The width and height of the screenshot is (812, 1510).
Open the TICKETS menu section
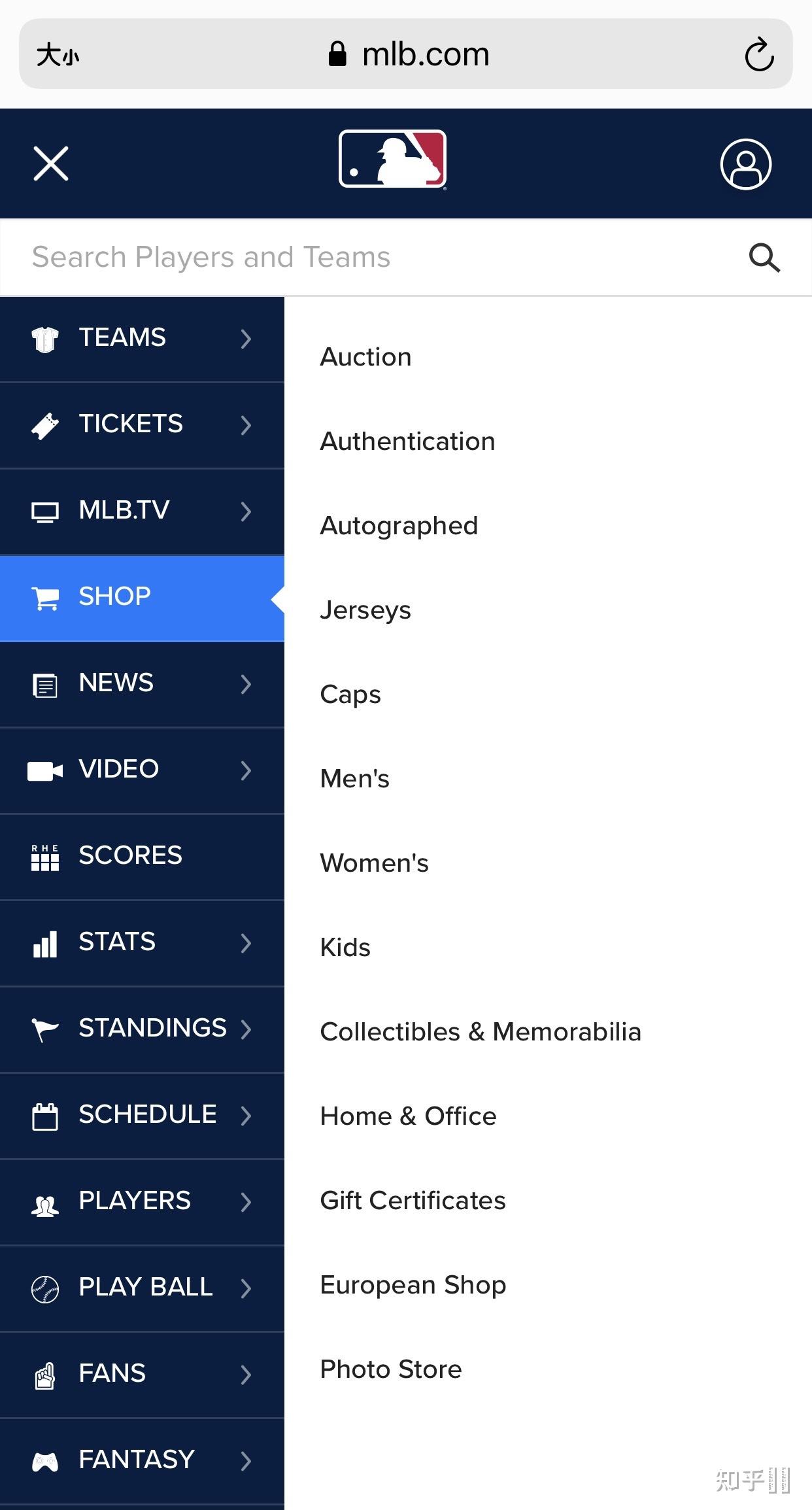point(142,424)
